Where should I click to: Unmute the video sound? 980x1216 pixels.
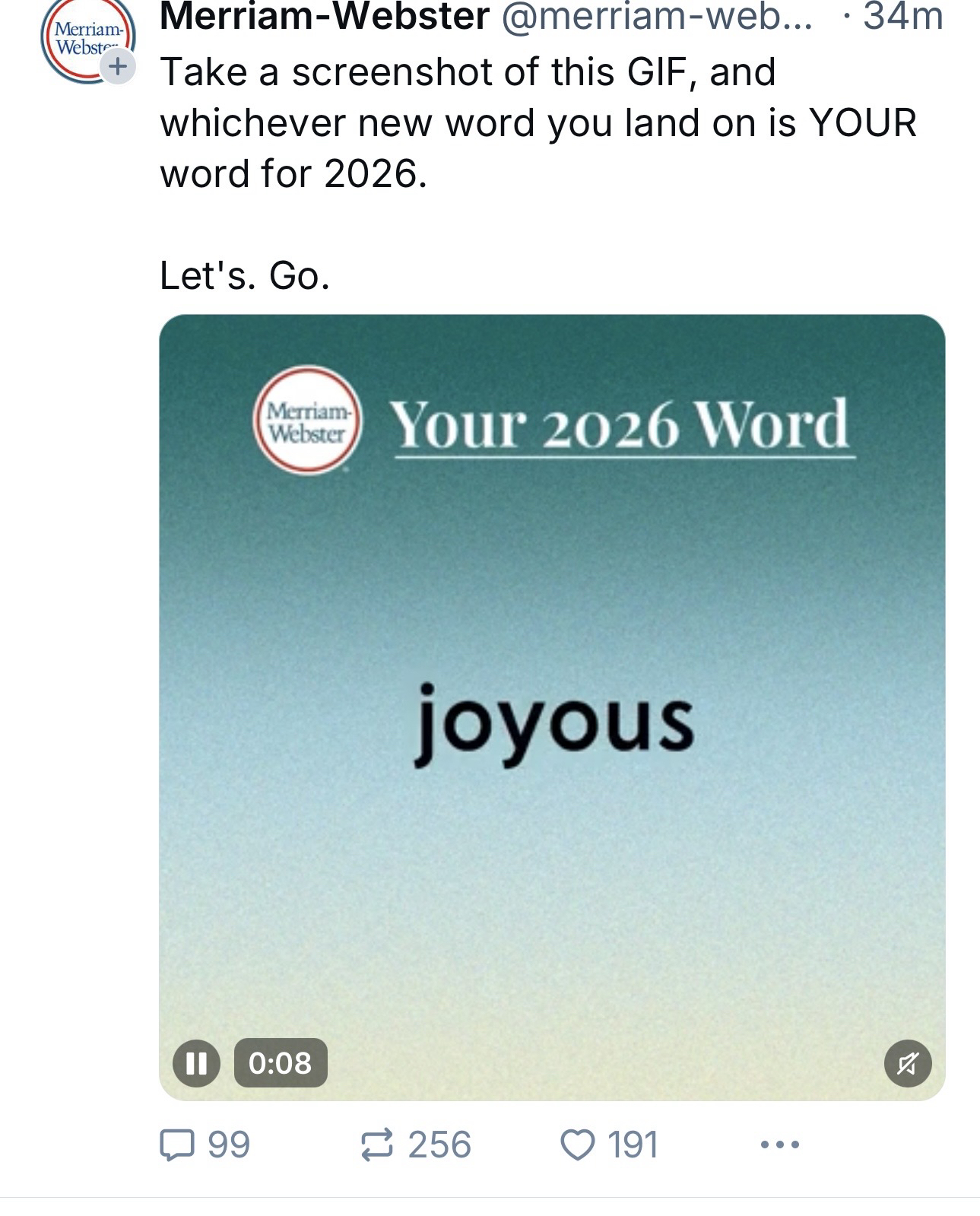(908, 1063)
